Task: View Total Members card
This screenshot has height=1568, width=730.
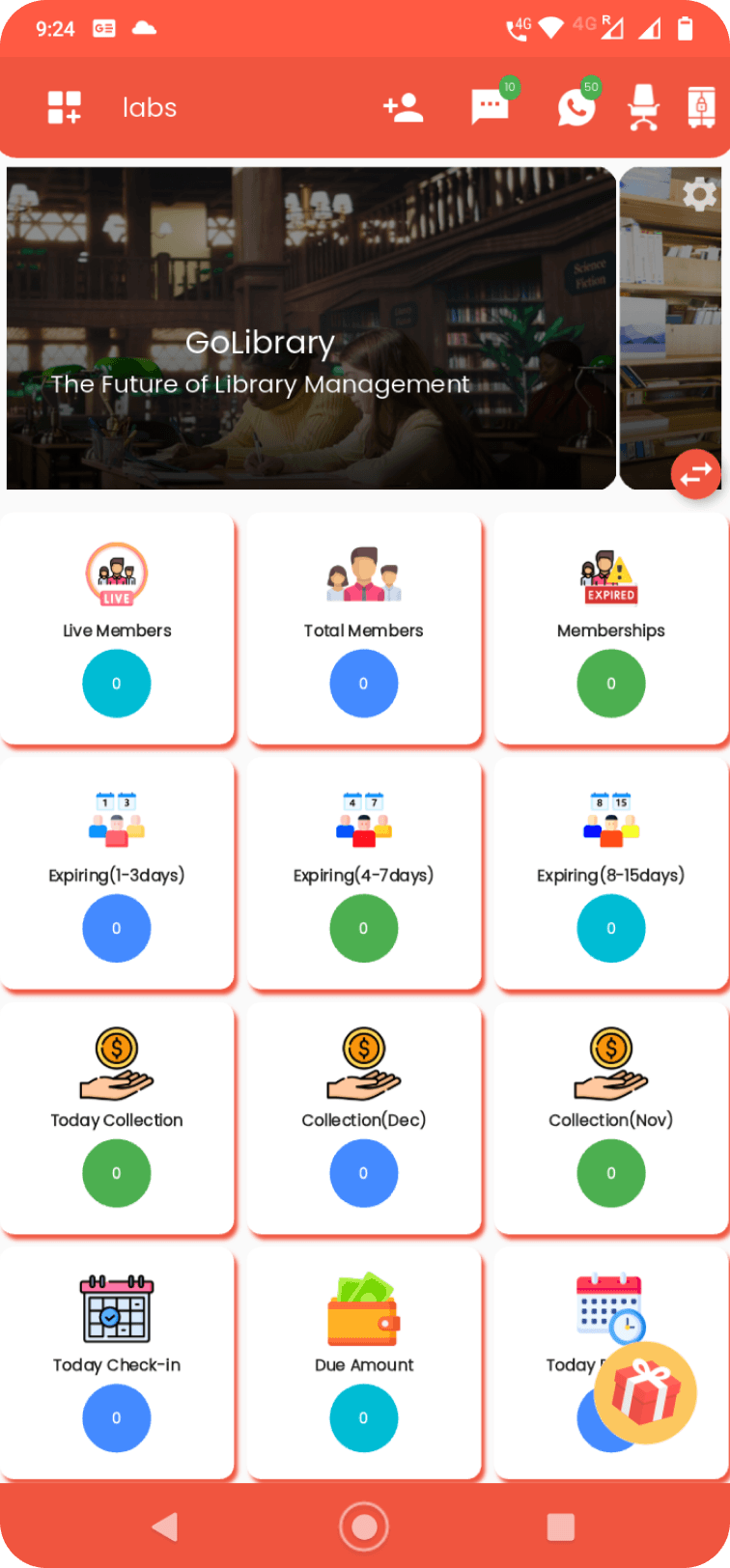Action: click(364, 629)
